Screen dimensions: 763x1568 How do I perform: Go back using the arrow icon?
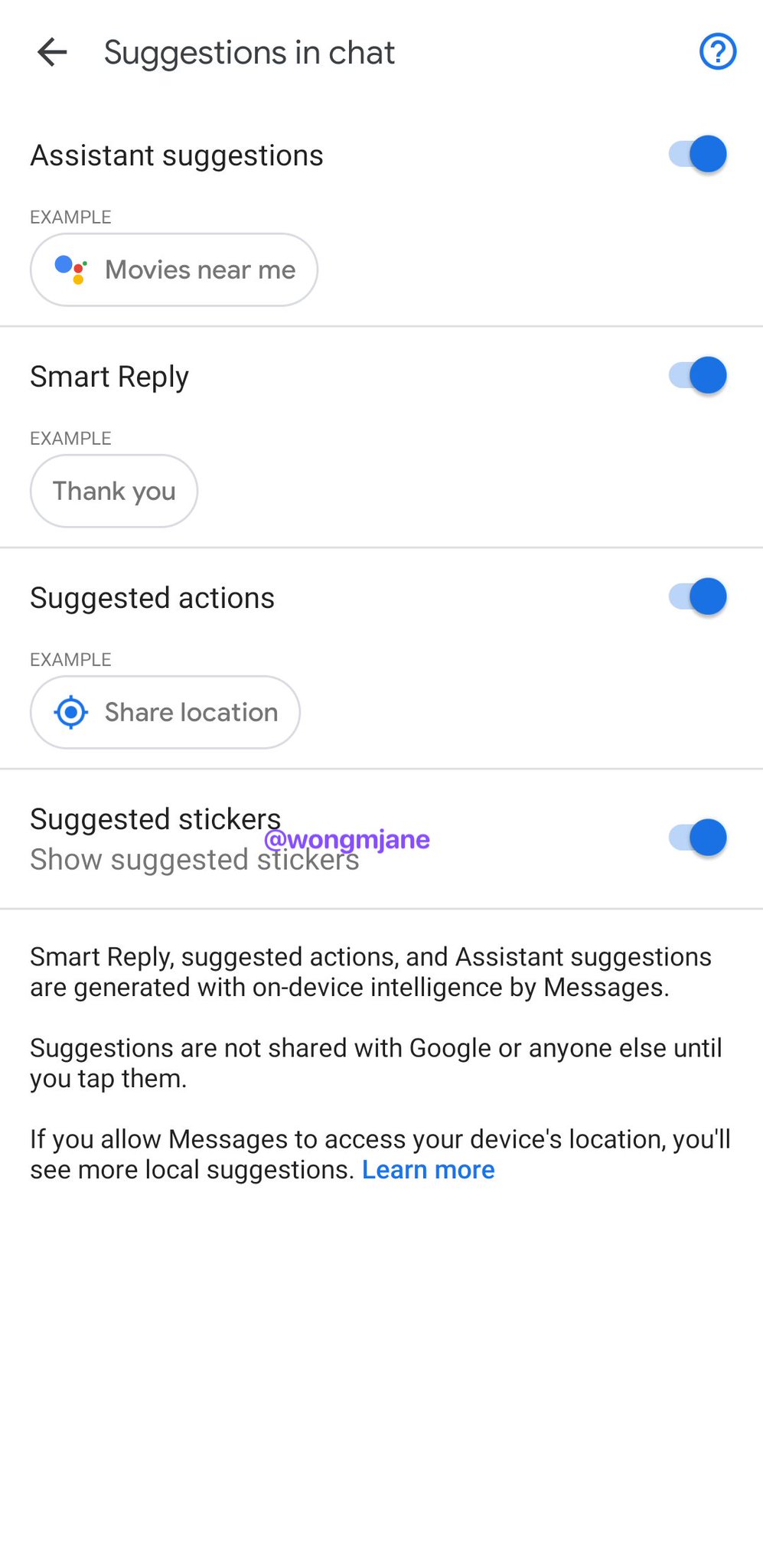pyautogui.click(x=52, y=52)
